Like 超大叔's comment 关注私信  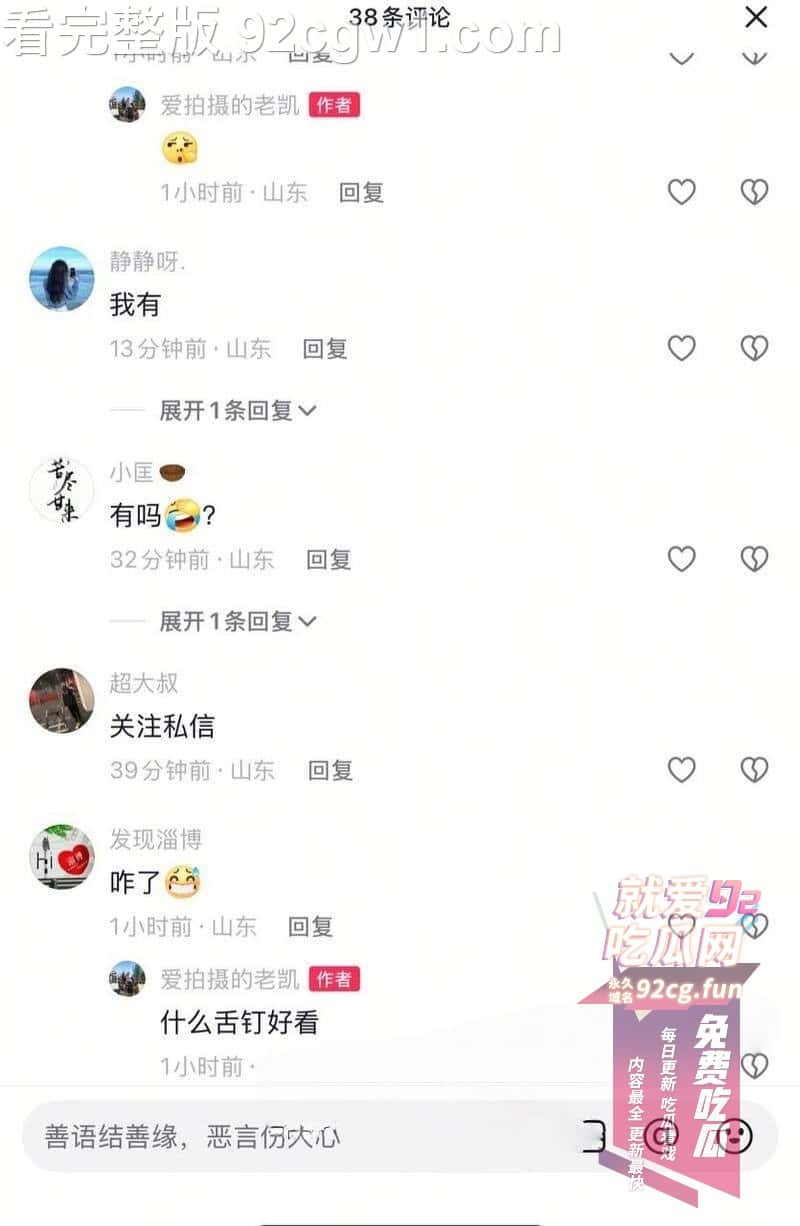681,769
